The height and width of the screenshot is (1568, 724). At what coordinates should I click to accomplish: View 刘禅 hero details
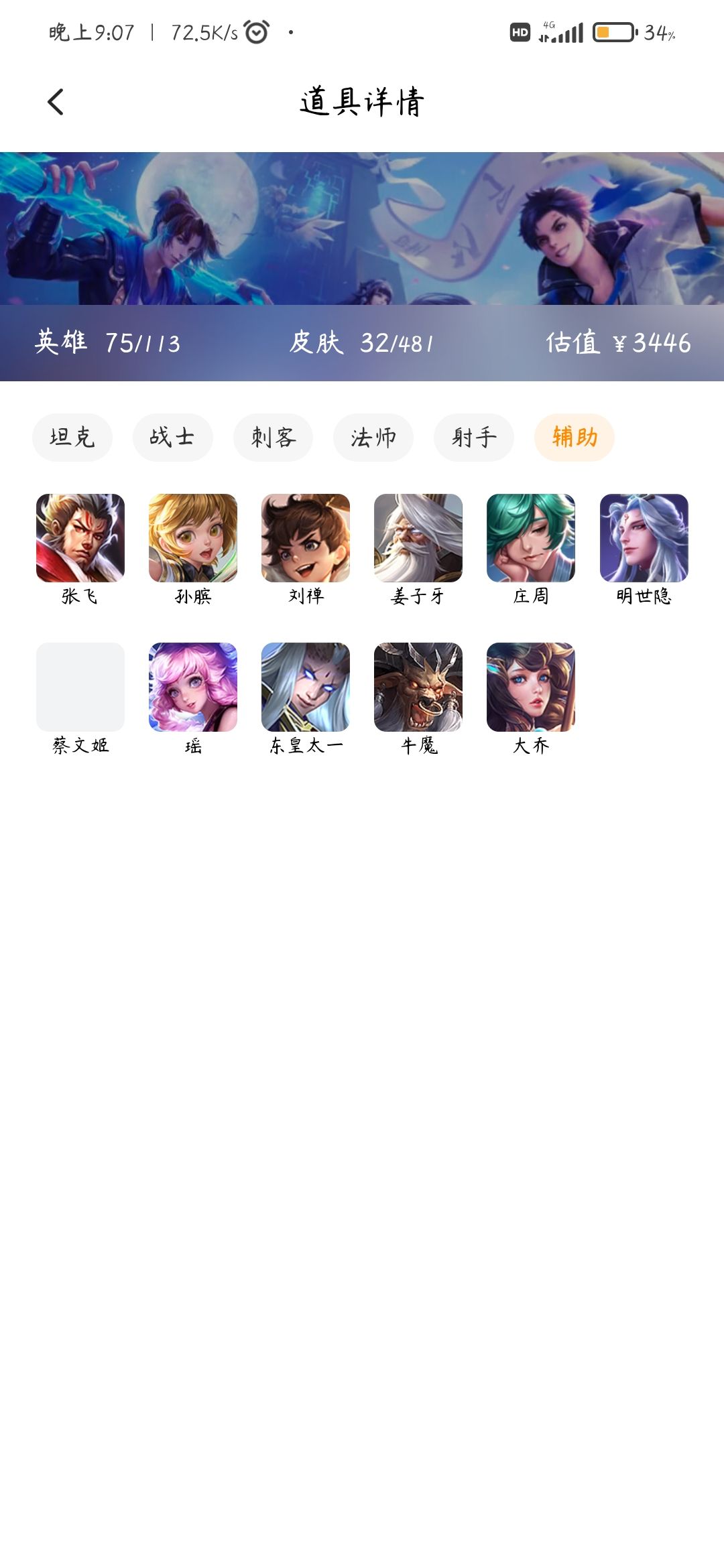pyautogui.click(x=306, y=538)
